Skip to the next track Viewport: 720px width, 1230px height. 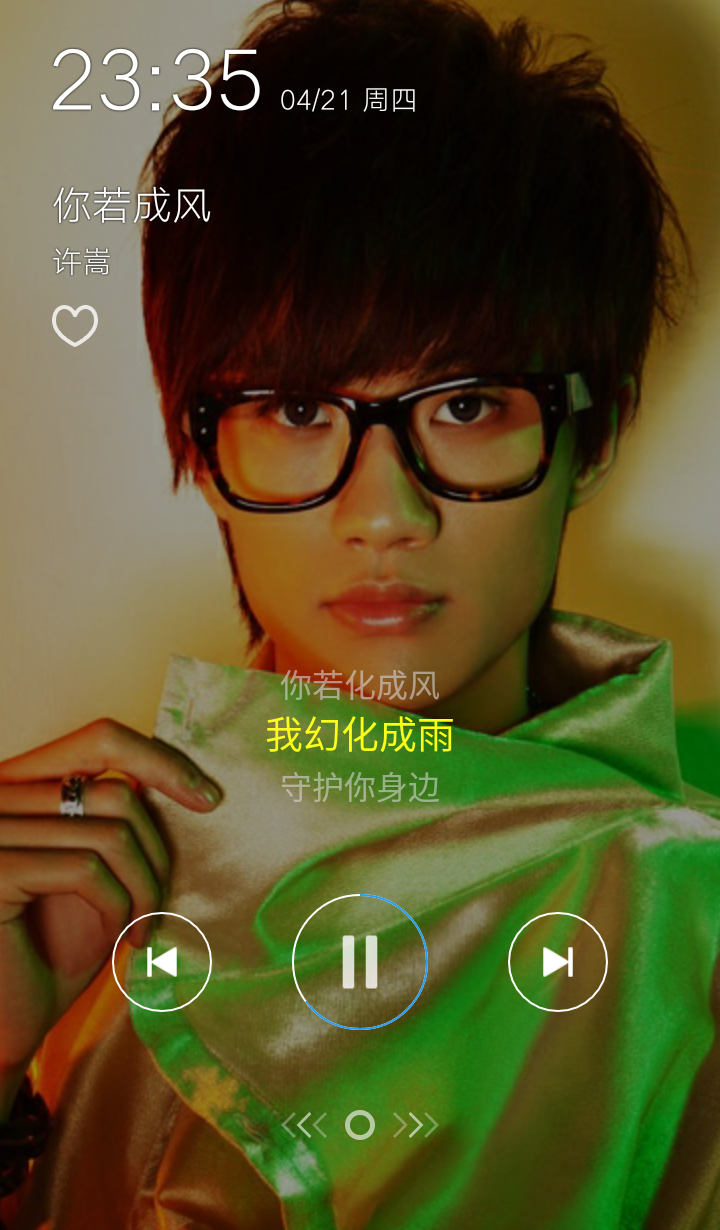[558, 962]
